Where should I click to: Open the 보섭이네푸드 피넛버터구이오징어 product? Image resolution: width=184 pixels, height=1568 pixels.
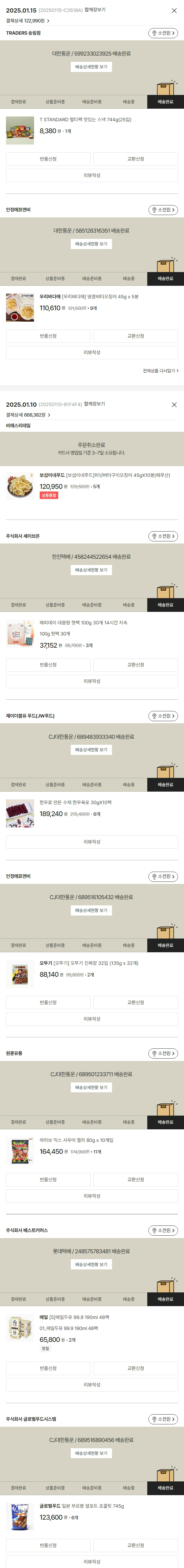[104, 475]
